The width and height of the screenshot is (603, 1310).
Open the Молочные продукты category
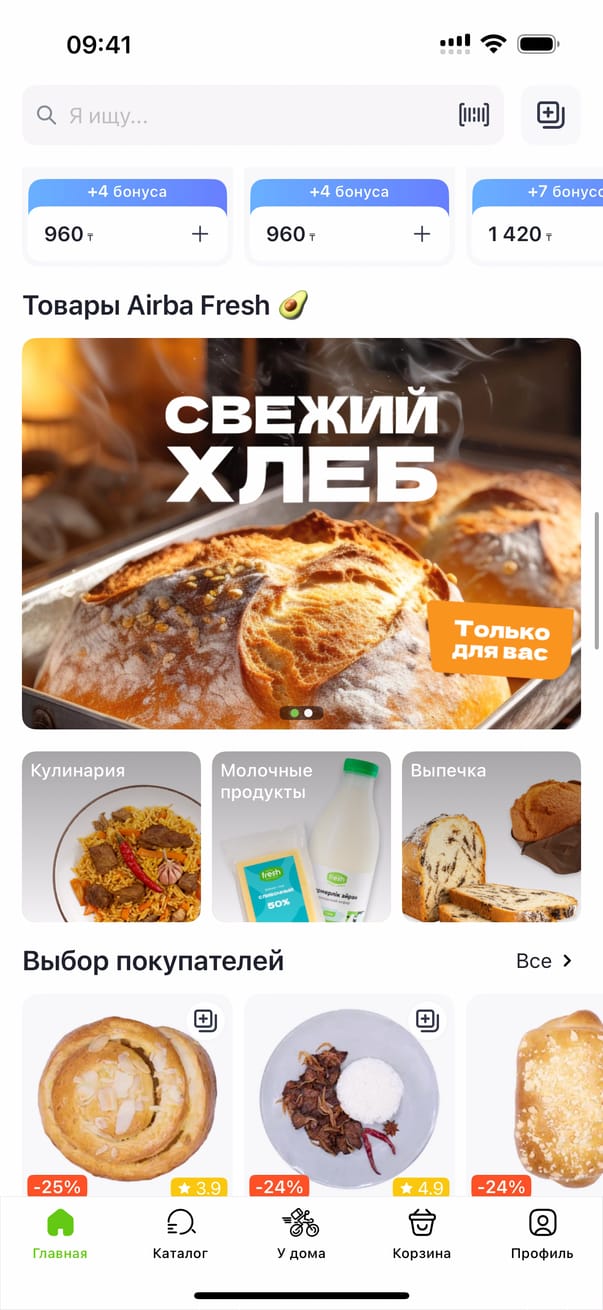click(x=301, y=837)
